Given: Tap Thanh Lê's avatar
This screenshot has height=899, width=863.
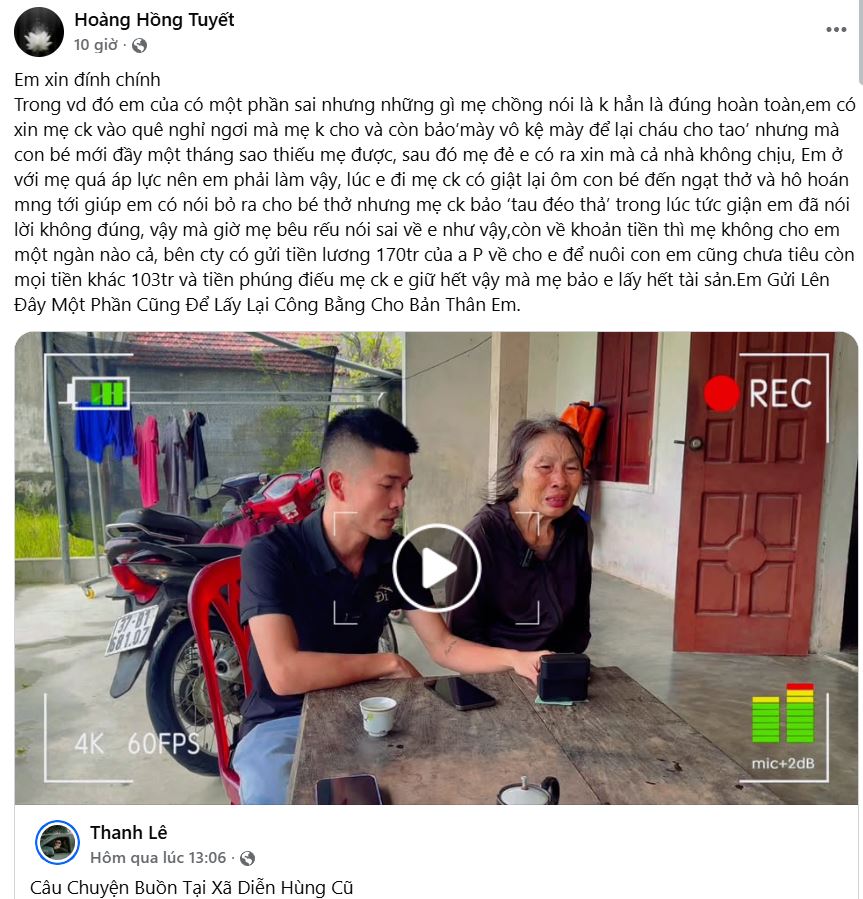Looking at the screenshot, I should 57,843.
